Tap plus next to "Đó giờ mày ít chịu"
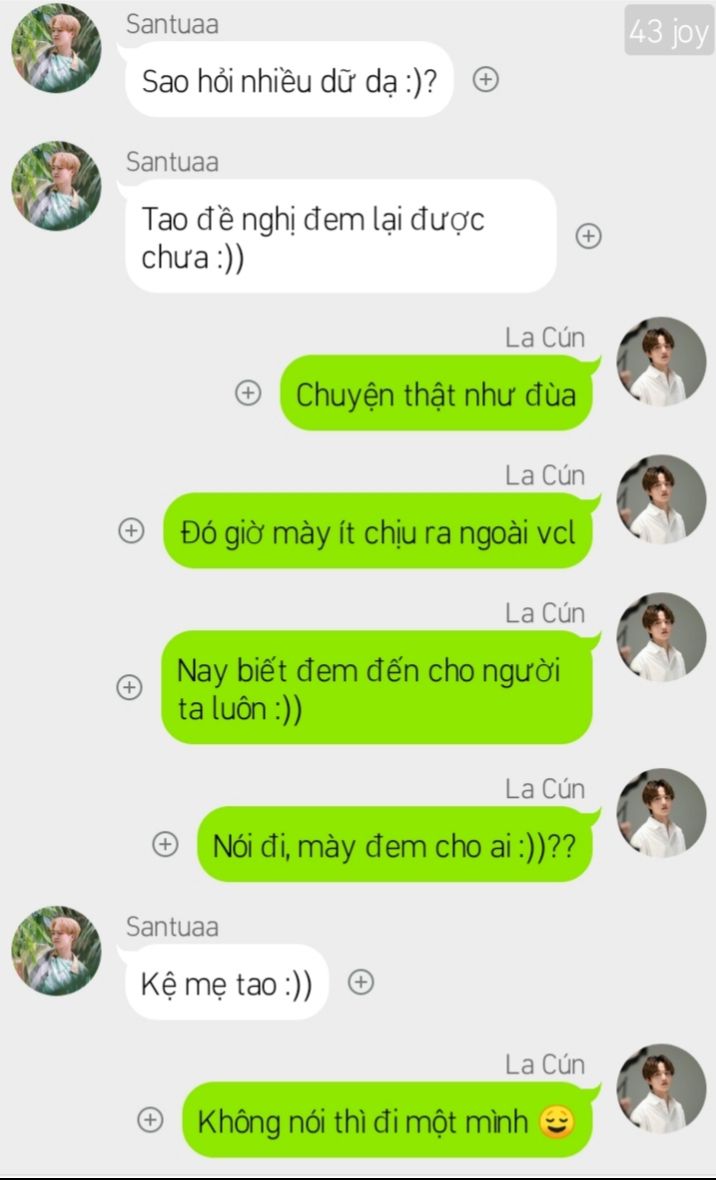 pos(131,532)
